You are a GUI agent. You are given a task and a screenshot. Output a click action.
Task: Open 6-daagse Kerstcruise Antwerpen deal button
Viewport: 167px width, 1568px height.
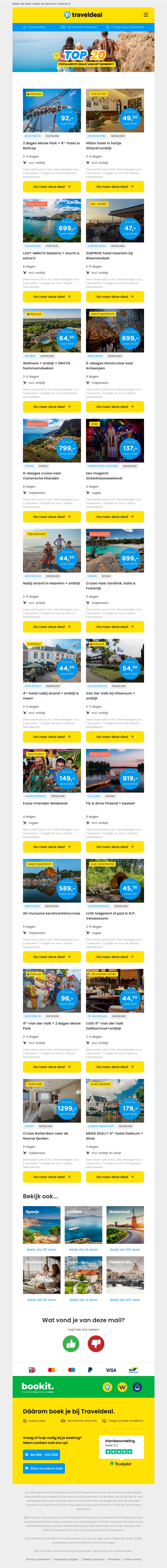click(x=115, y=407)
